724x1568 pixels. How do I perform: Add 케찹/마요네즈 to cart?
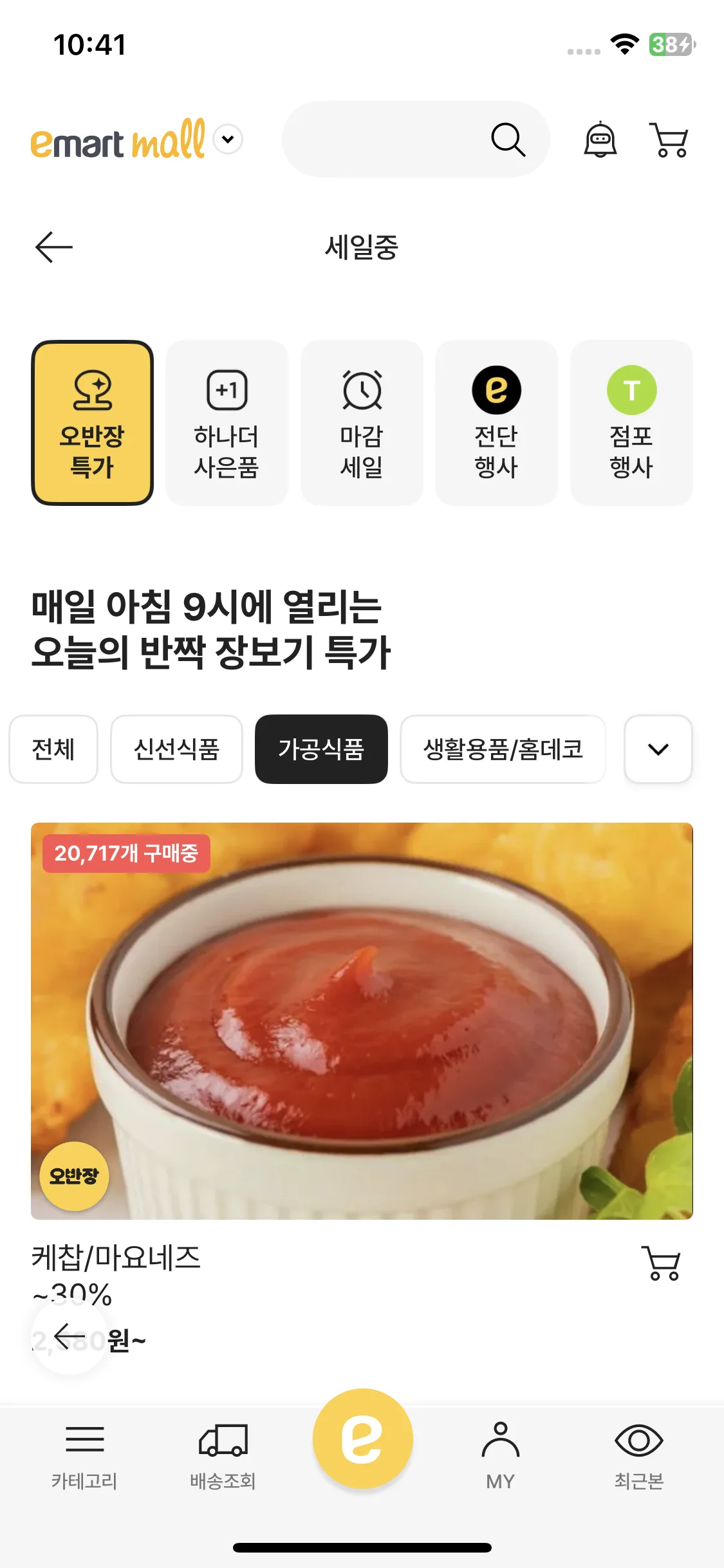[661, 1263]
